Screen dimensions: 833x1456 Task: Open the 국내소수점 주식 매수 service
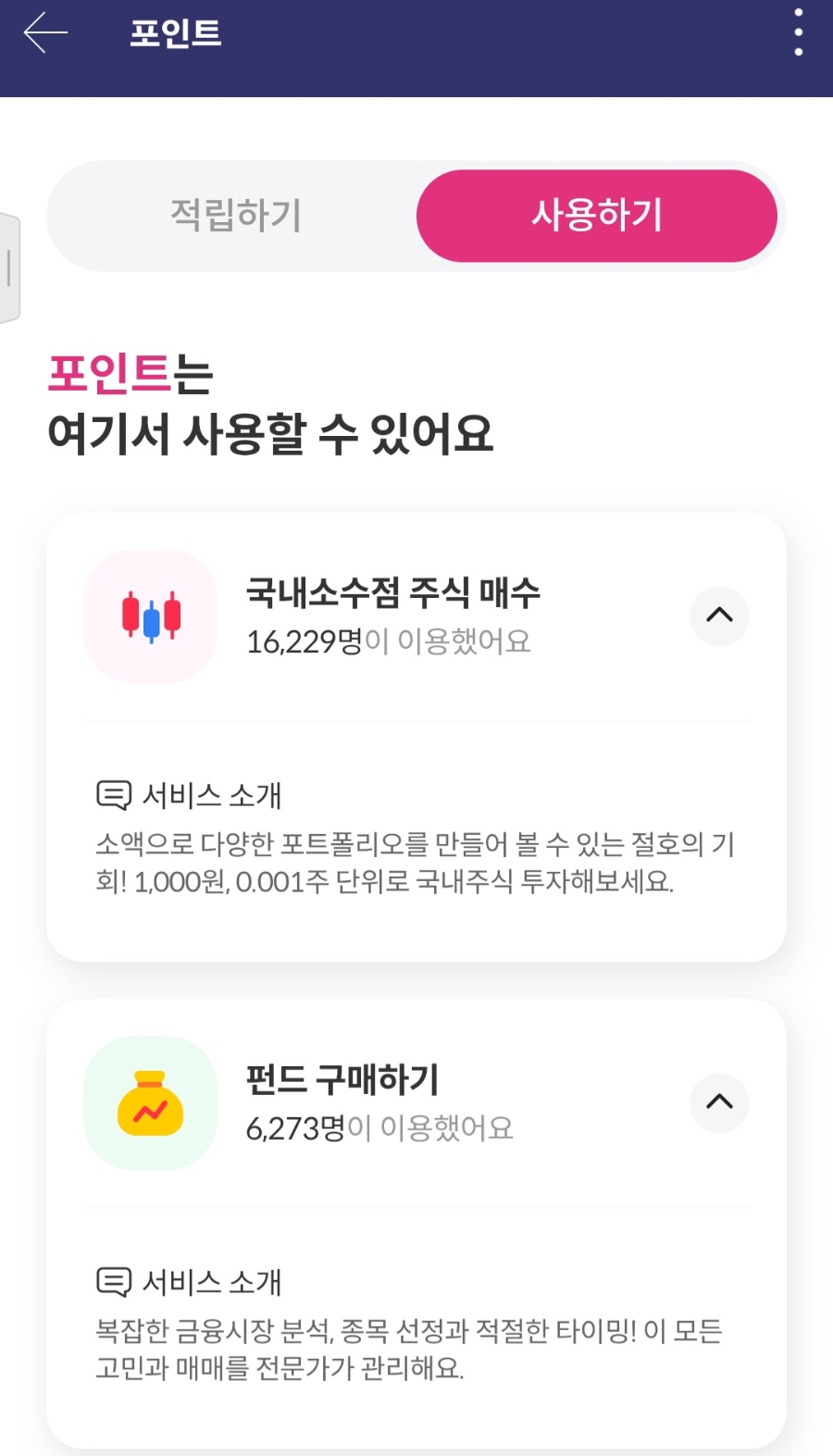click(x=392, y=593)
